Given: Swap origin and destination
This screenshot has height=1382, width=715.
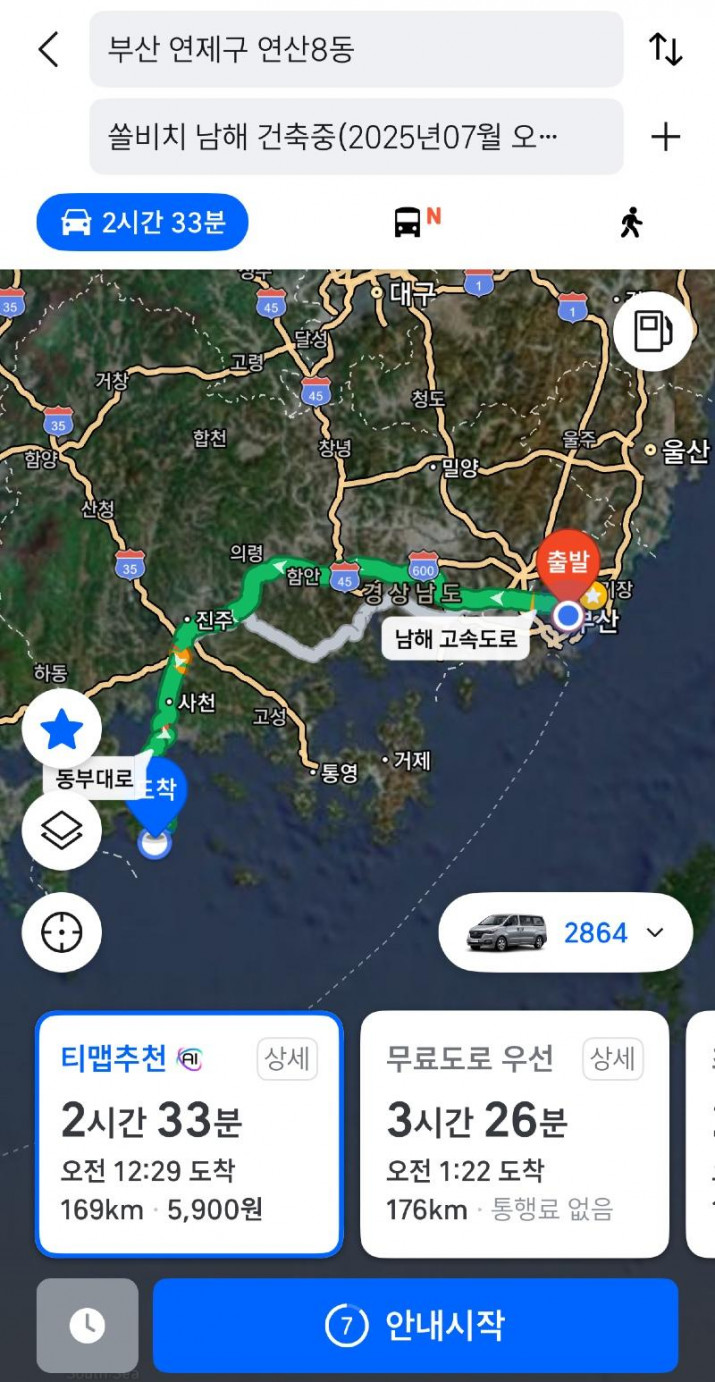Looking at the screenshot, I should (x=666, y=49).
